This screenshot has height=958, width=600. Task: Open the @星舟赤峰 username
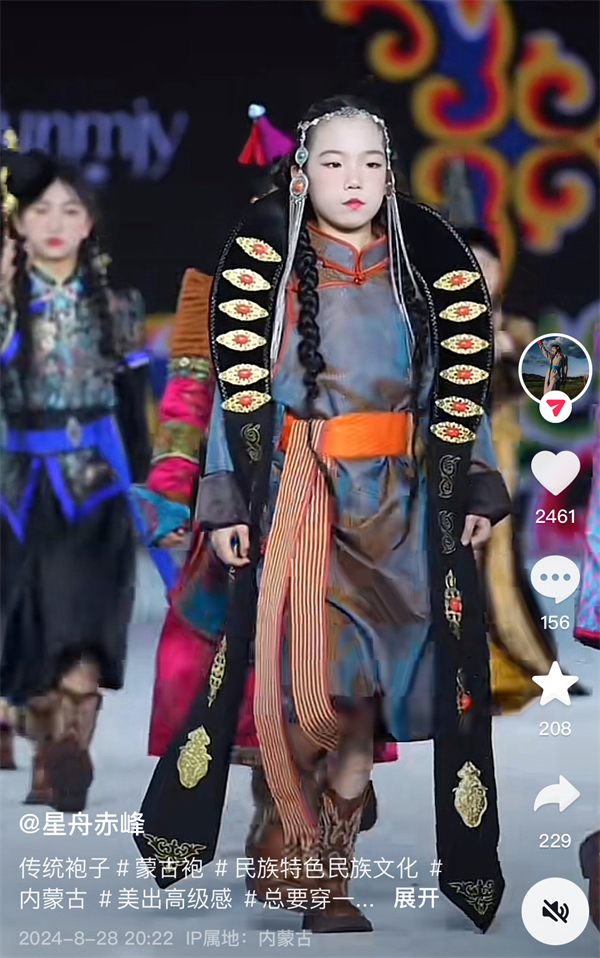[82, 824]
